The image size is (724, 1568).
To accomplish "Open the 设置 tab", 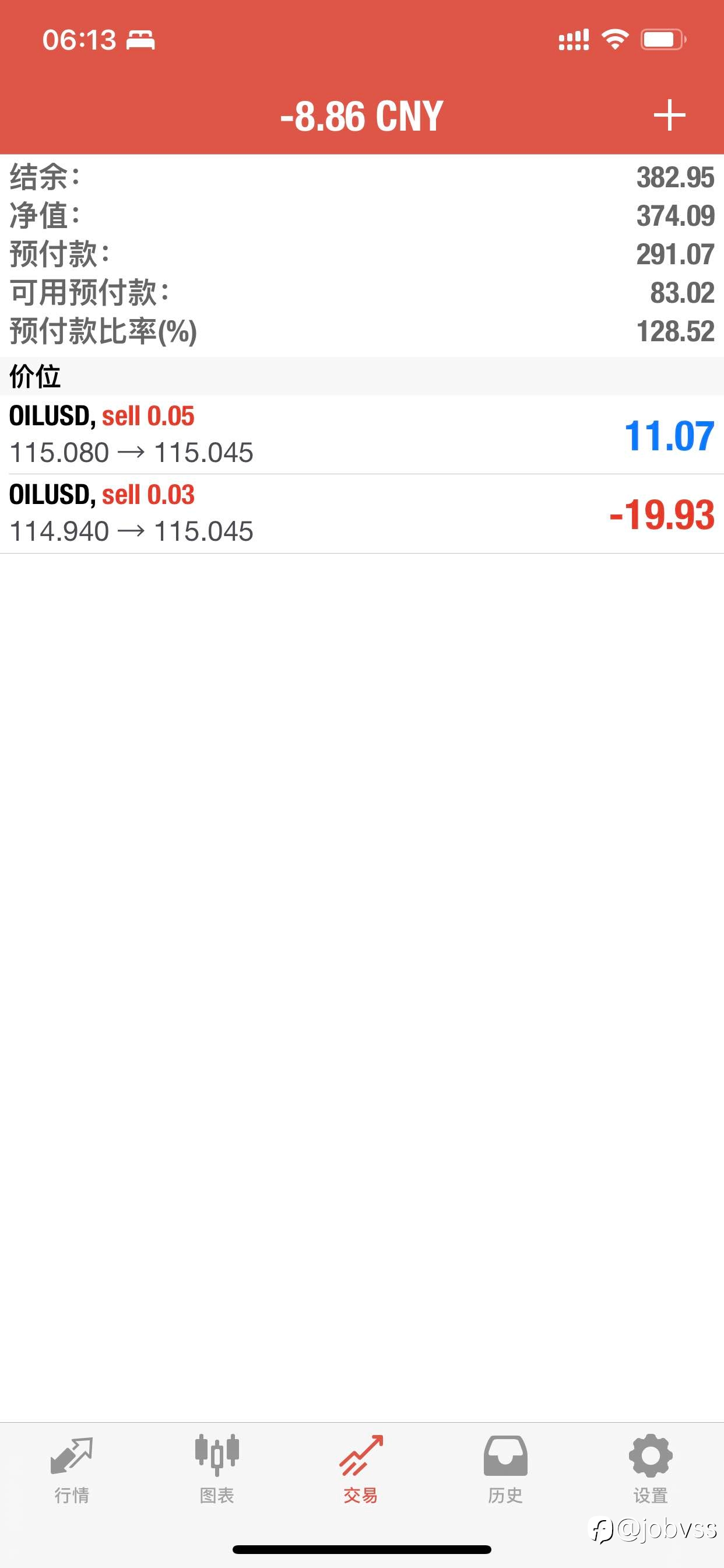I will (x=651, y=1469).
